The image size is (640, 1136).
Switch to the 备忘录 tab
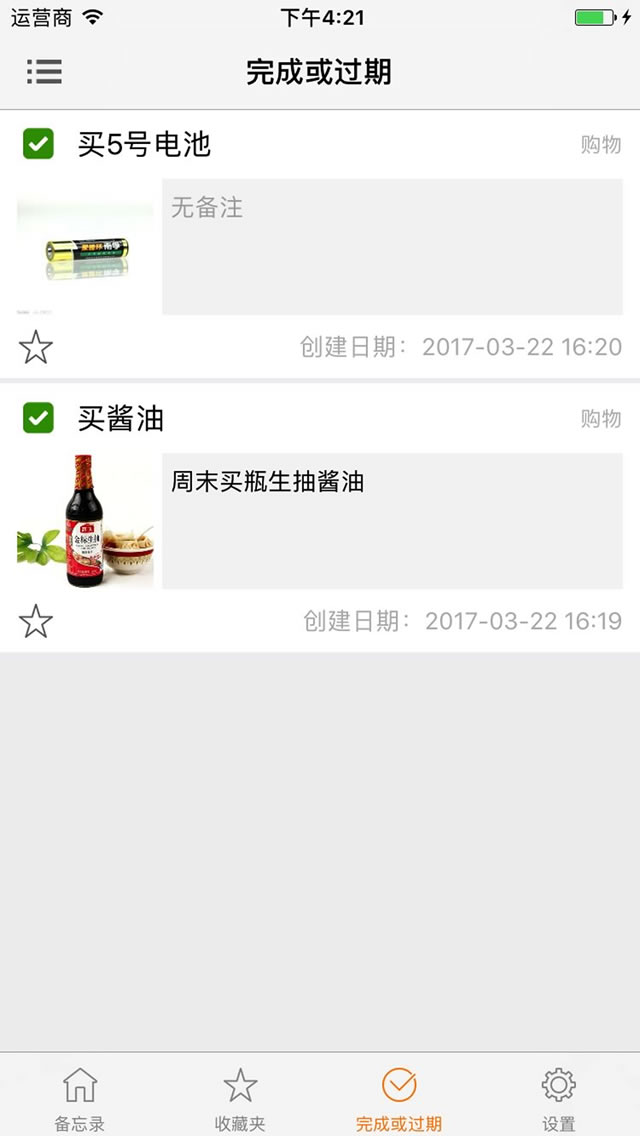point(80,1097)
